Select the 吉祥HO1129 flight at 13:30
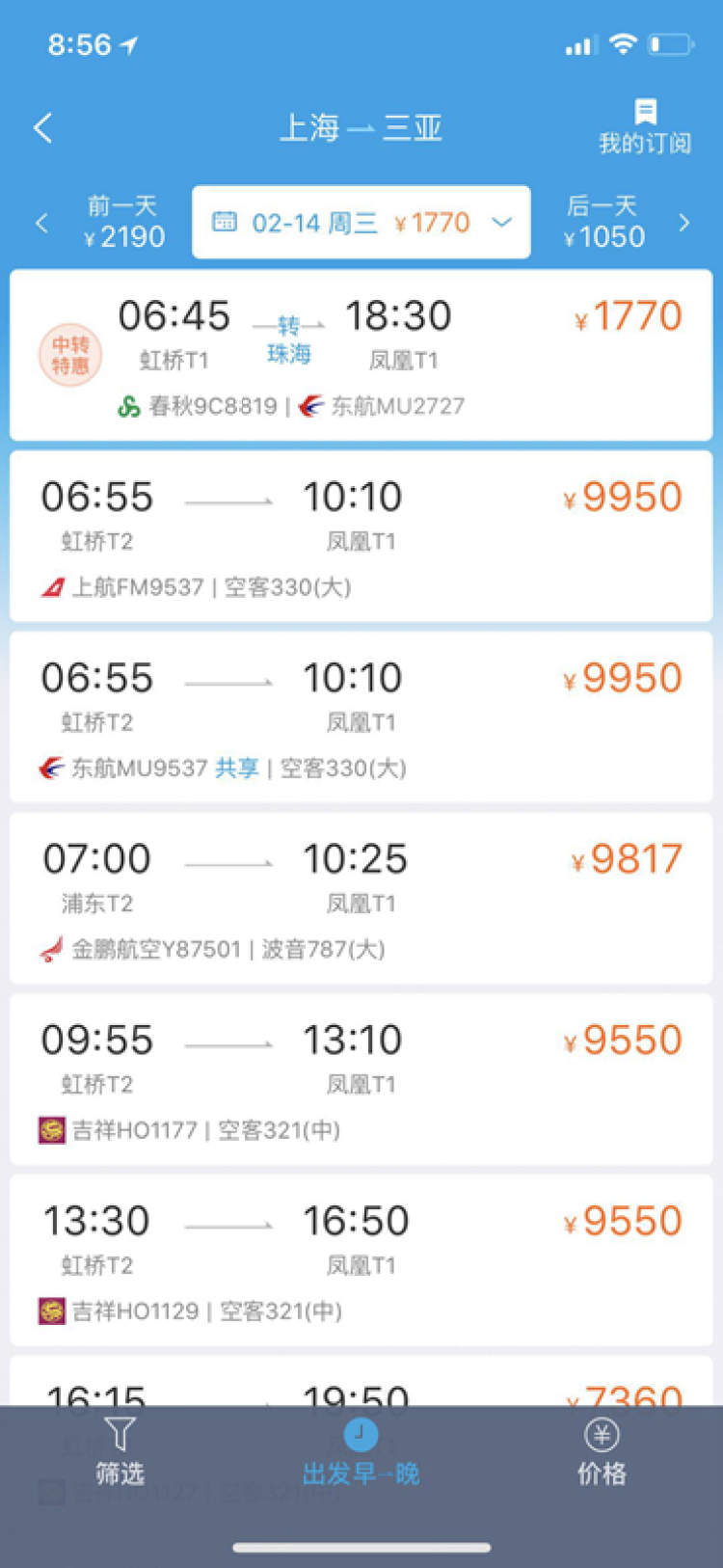The height and width of the screenshot is (1568, 723). (361, 1260)
